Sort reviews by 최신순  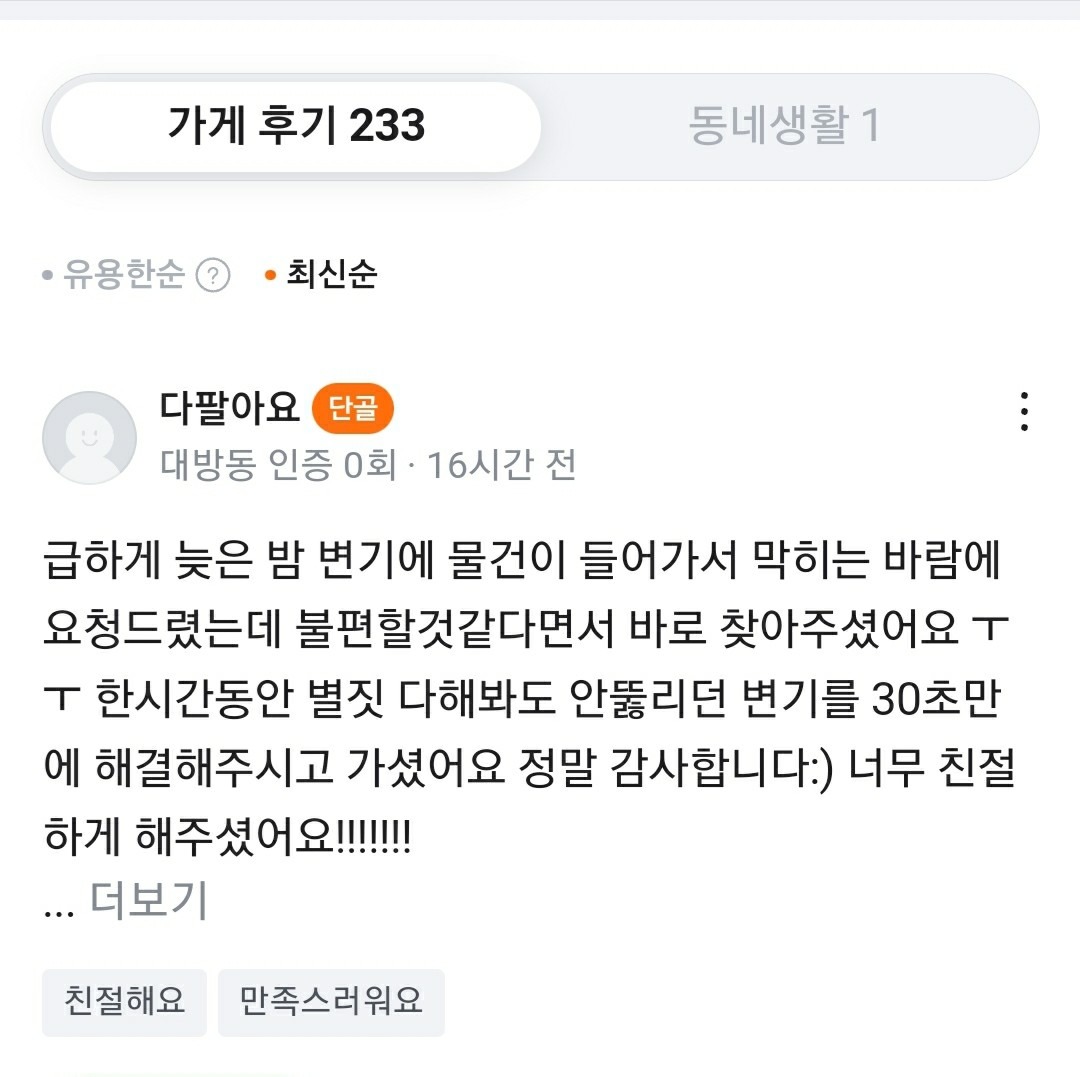point(331,274)
